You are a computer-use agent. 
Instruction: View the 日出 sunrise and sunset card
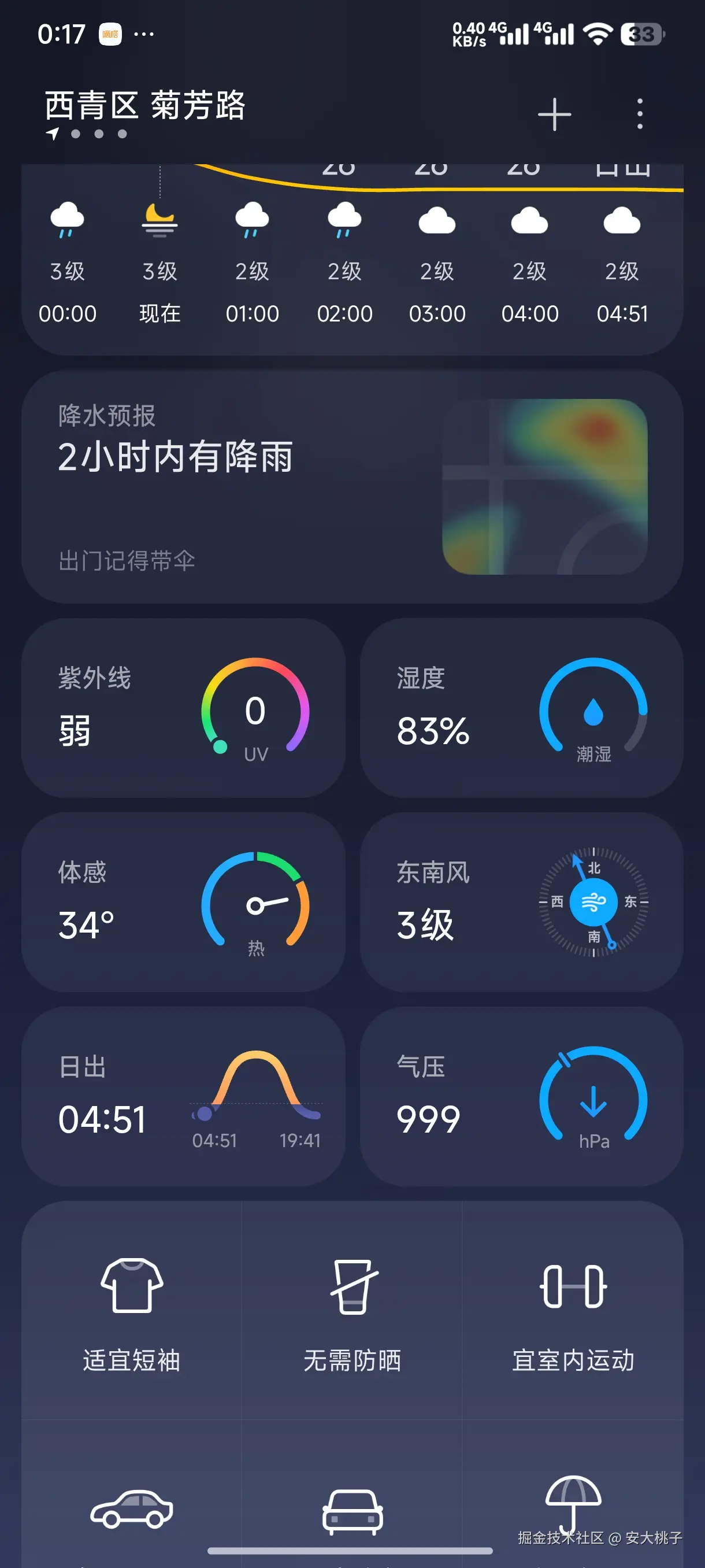click(x=183, y=1096)
